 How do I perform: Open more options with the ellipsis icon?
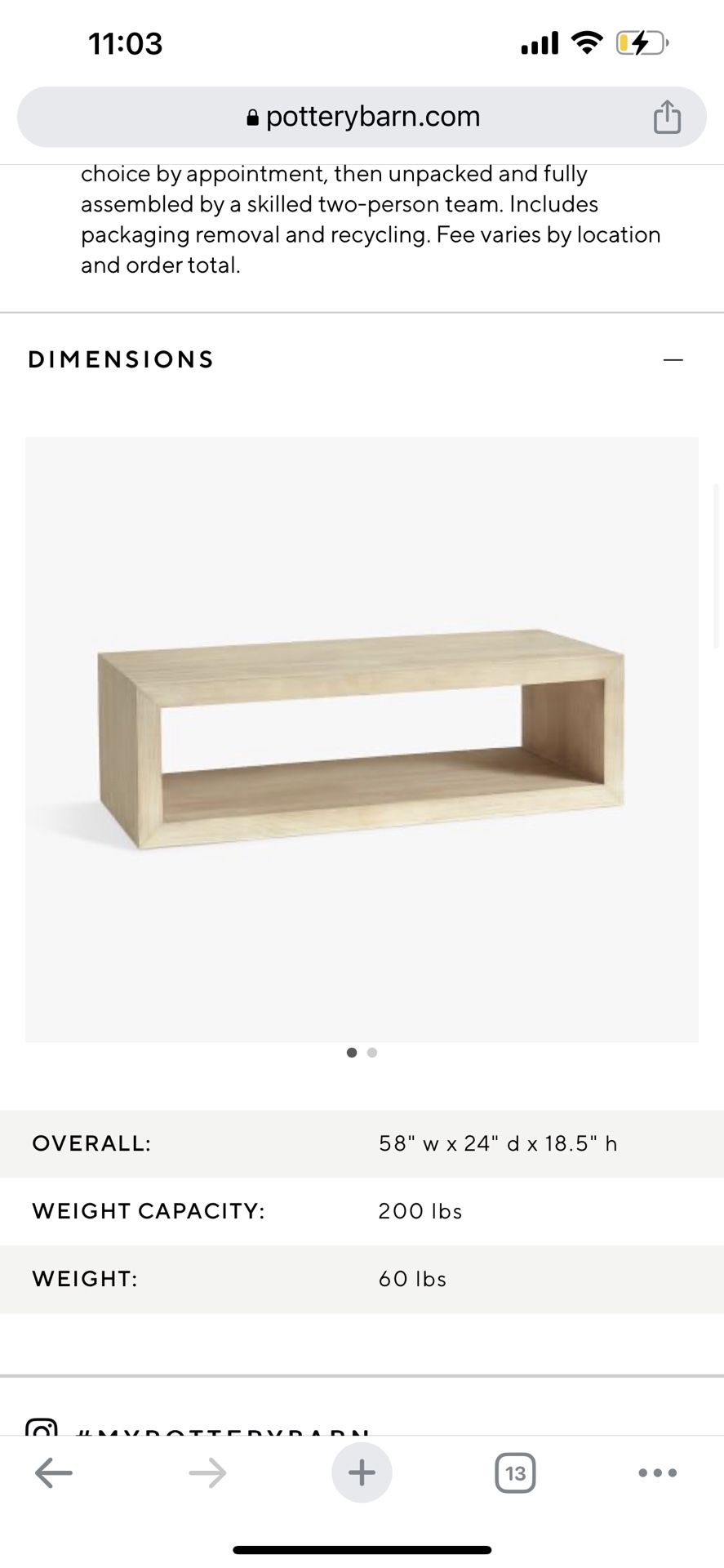[657, 1472]
